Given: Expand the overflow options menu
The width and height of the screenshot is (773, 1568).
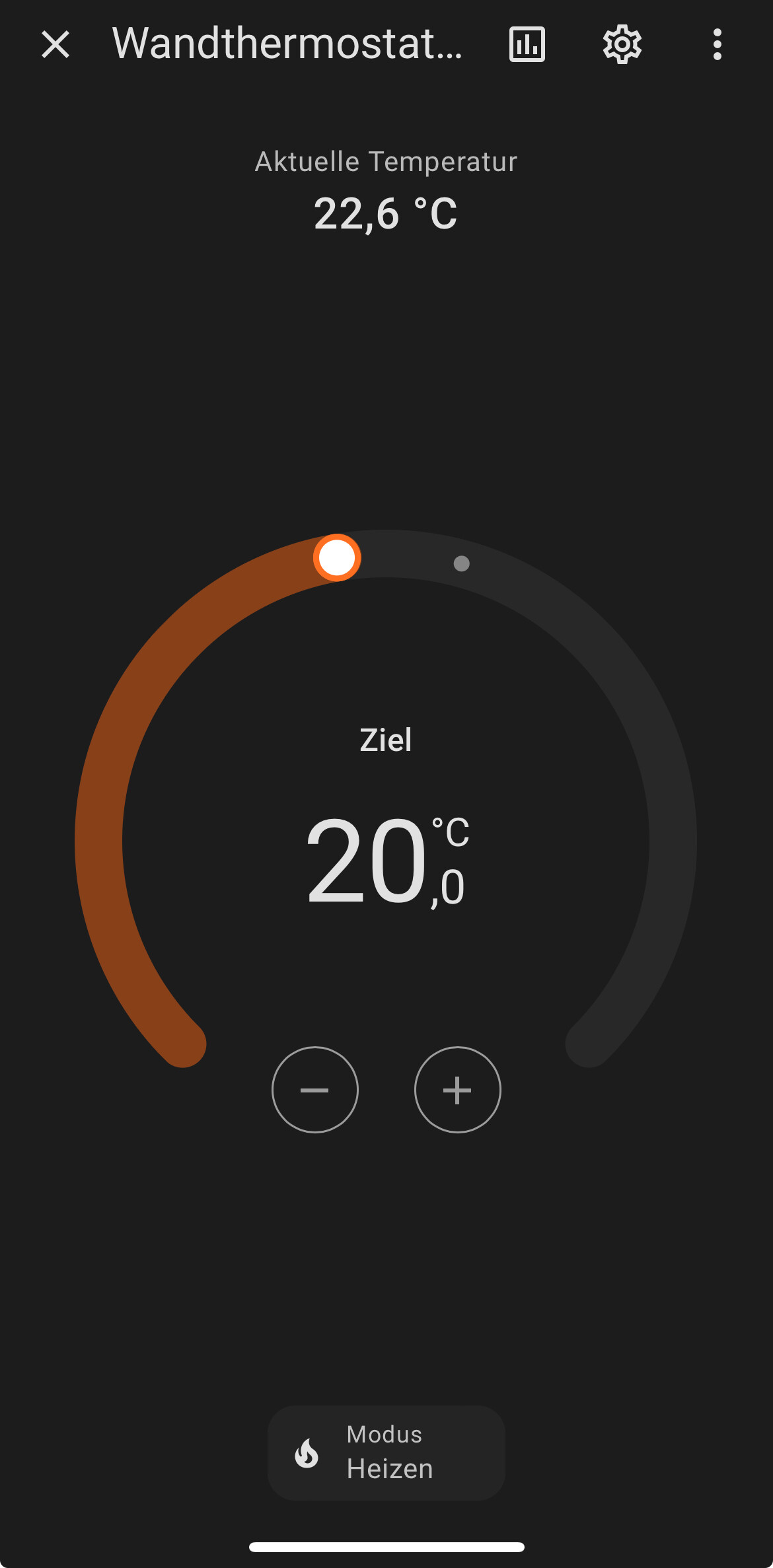Looking at the screenshot, I should [x=717, y=44].
